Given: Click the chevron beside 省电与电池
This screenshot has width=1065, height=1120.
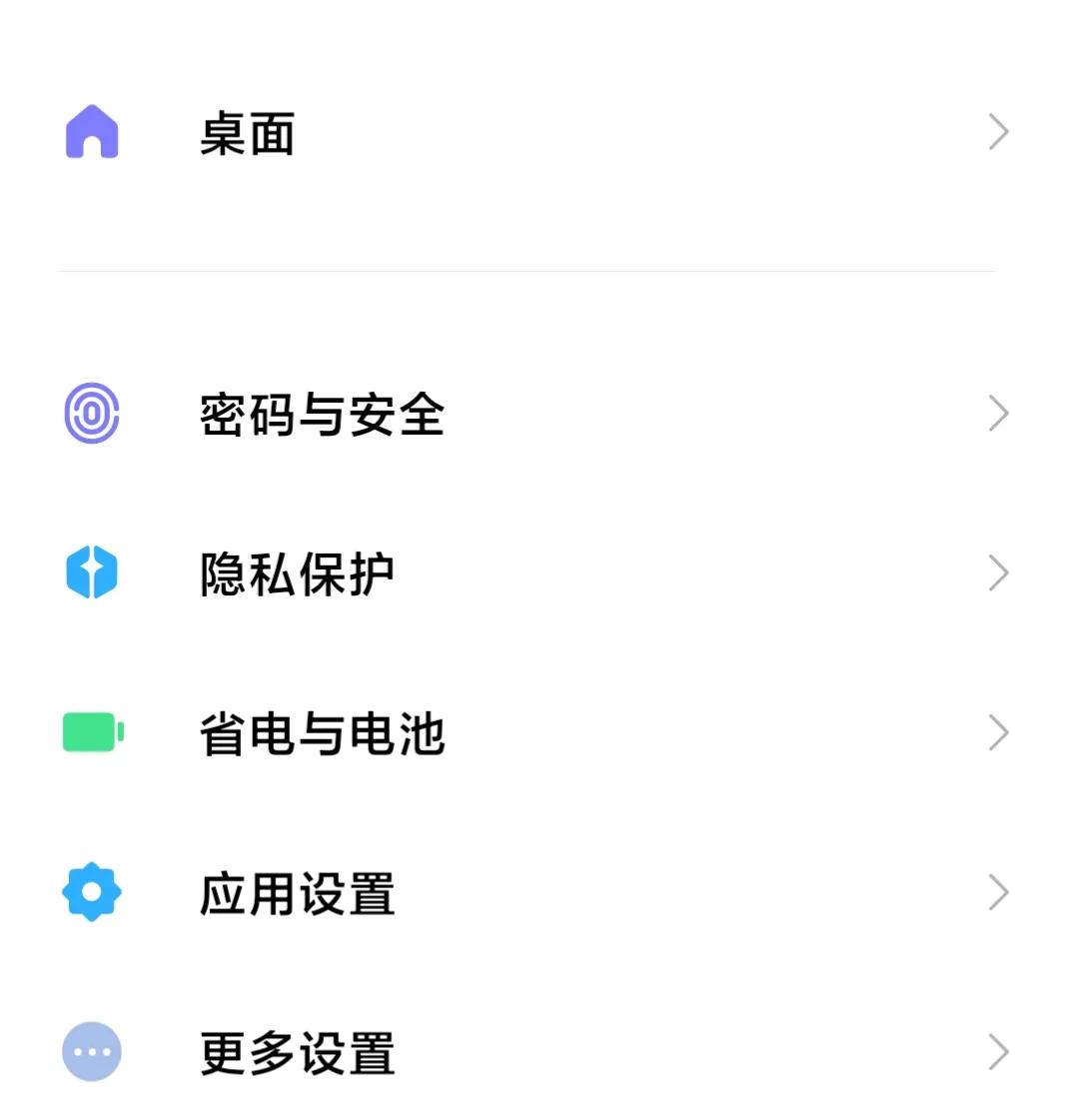Looking at the screenshot, I should pyautogui.click(x=996, y=731).
